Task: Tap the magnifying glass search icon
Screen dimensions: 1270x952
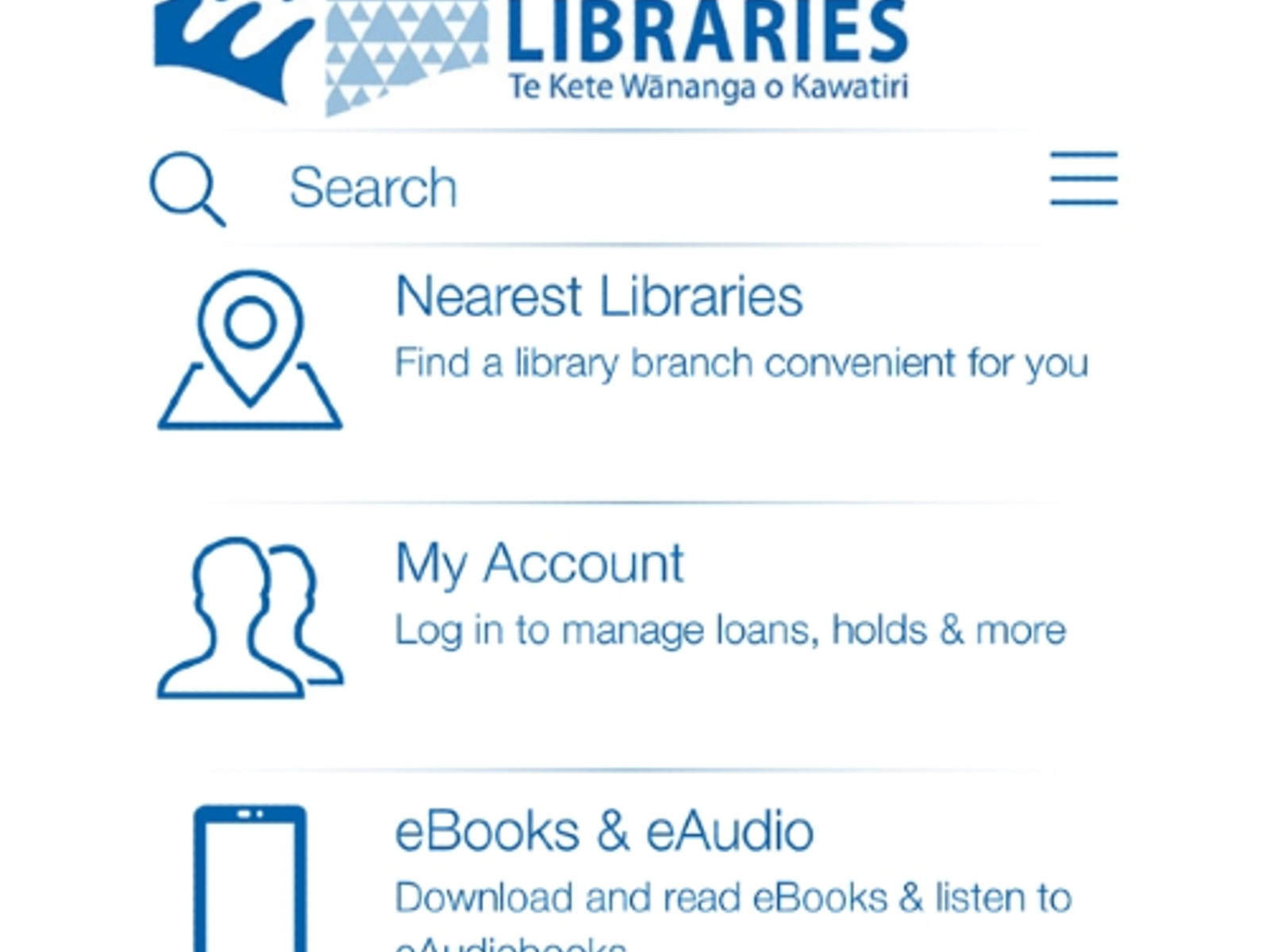Action: pyautogui.click(x=187, y=189)
